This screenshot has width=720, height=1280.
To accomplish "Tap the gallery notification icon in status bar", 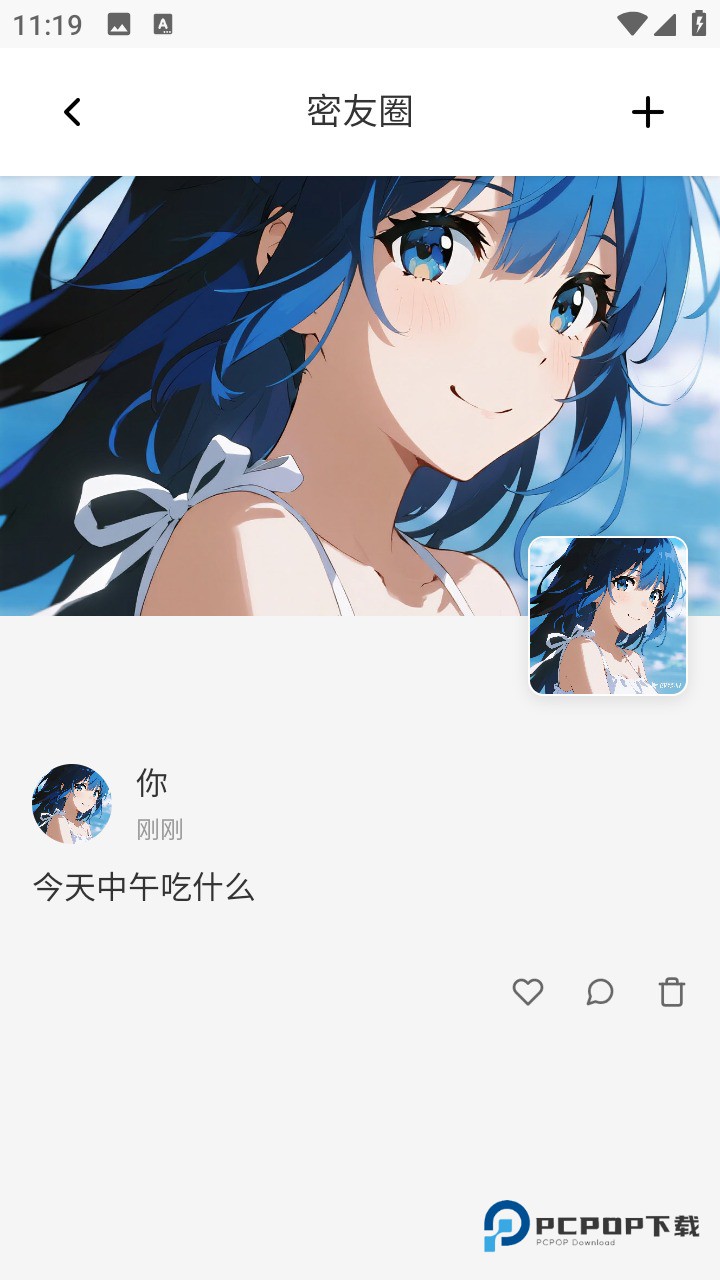I will coord(120,24).
